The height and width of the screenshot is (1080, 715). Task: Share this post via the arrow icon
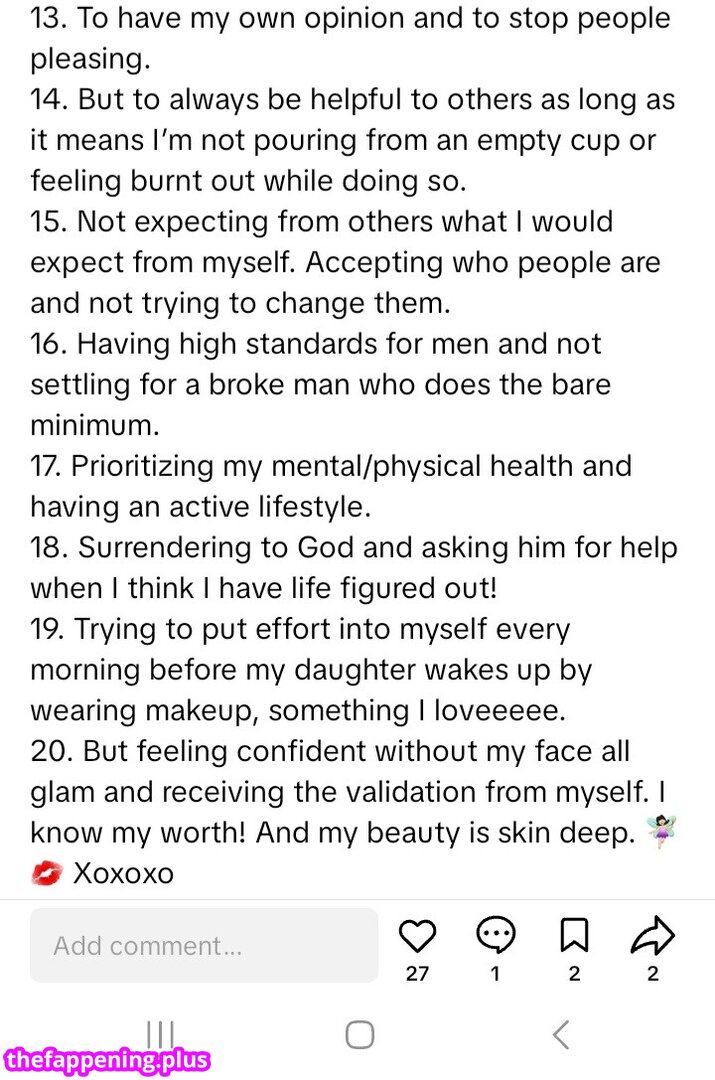(x=653, y=936)
